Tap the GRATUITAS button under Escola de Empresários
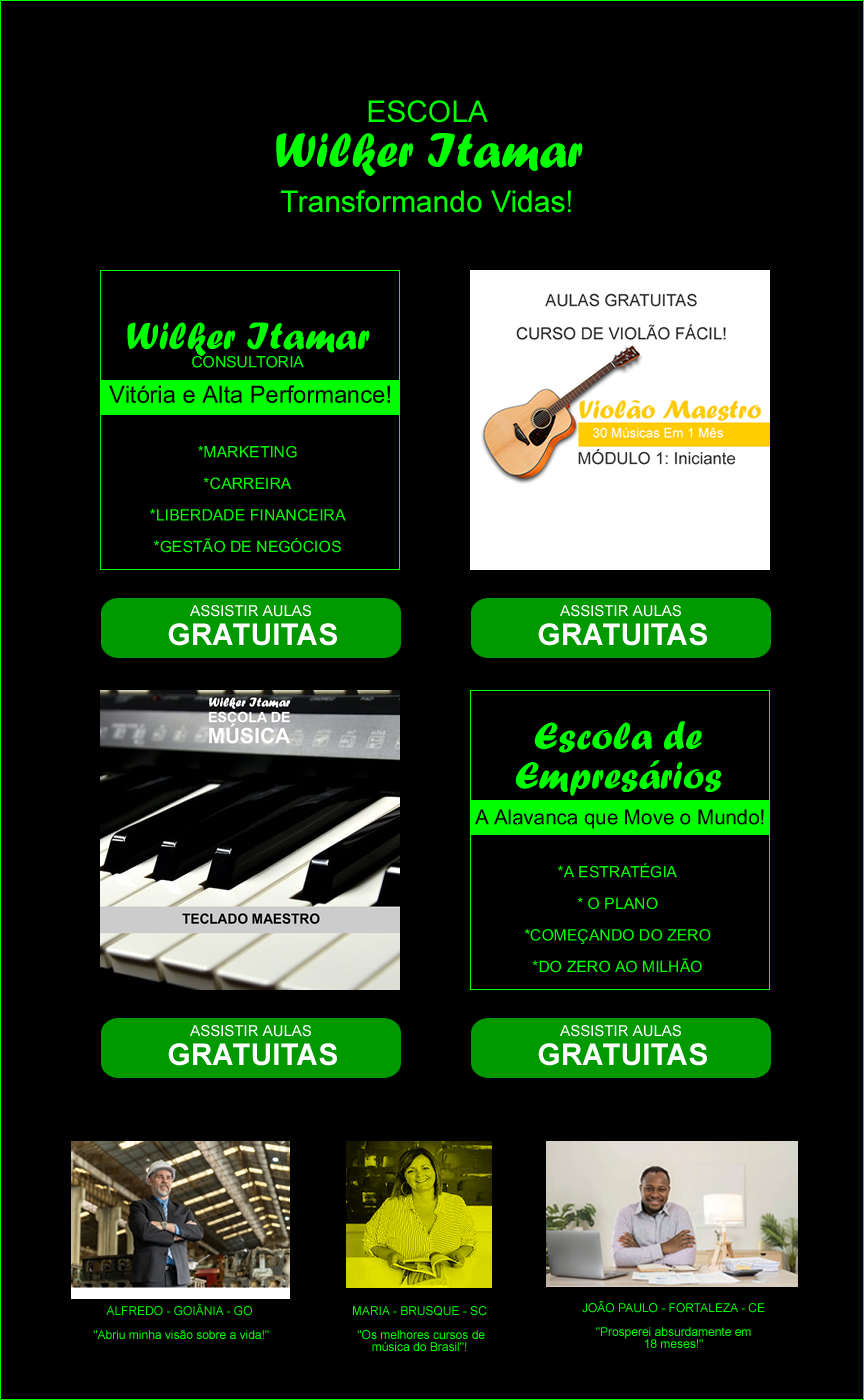The height and width of the screenshot is (1400, 864). pos(621,1048)
